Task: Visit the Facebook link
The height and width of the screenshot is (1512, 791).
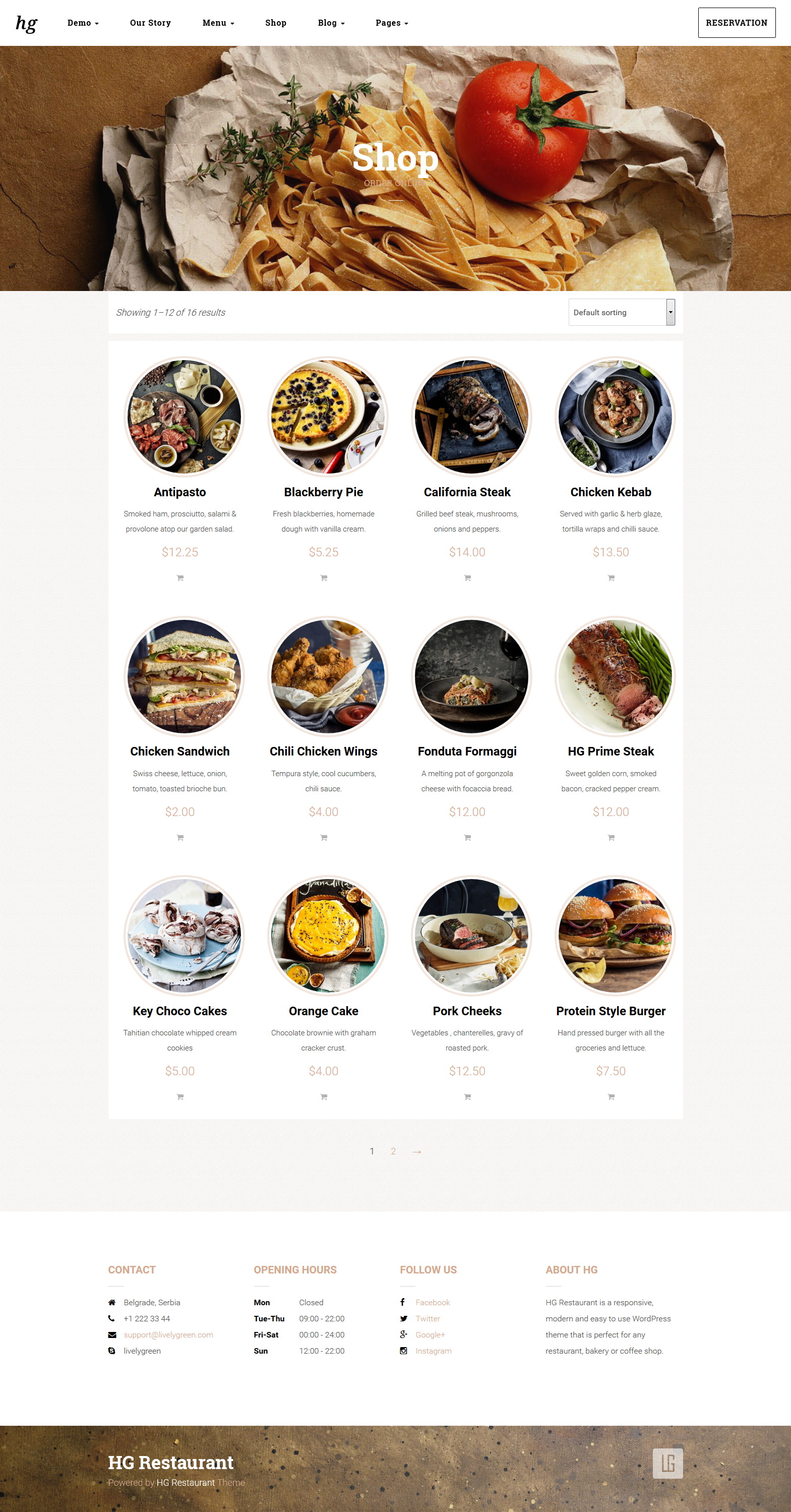Action: coord(433,1303)
